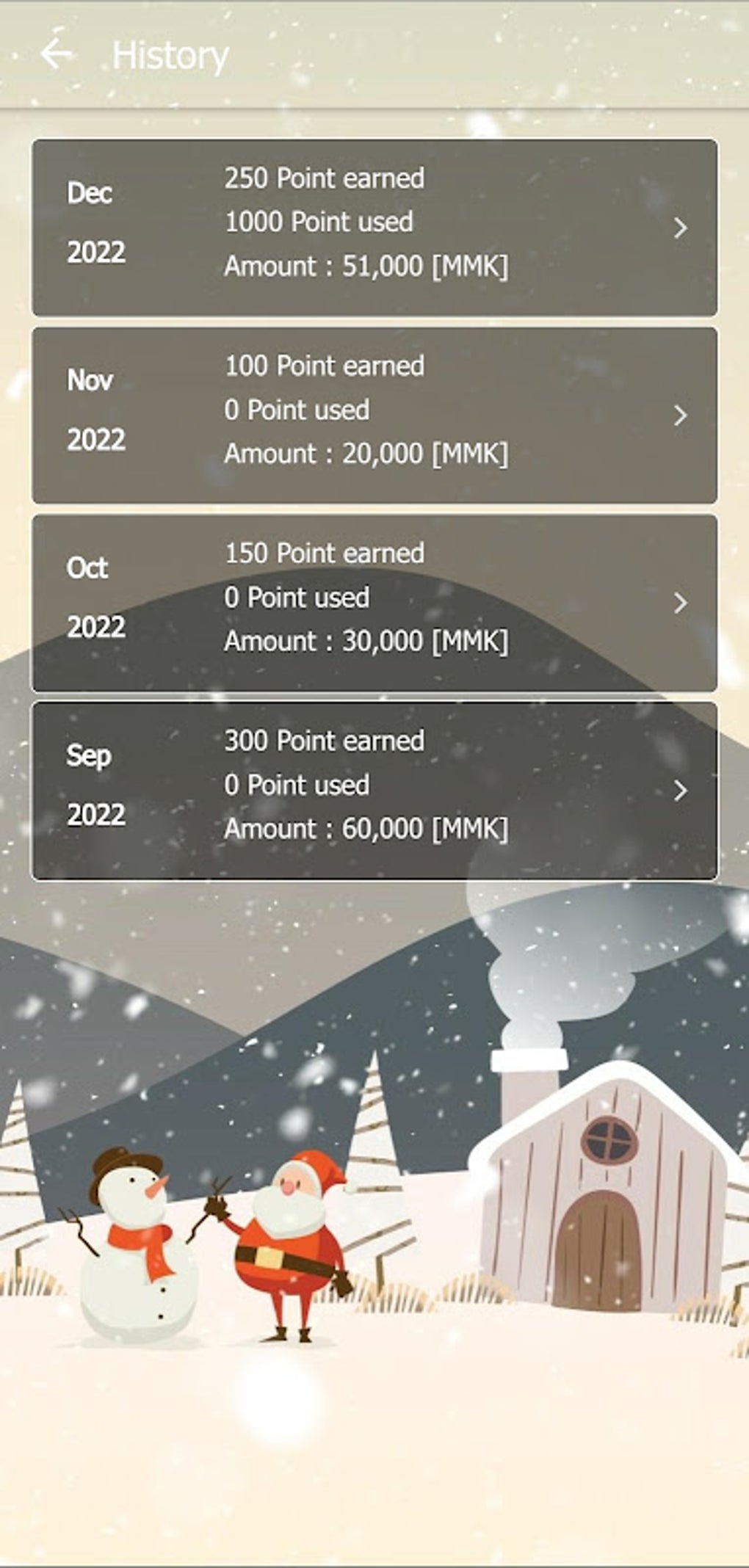Select the Sep 2022 history entry
This screenshot has height=1568, width=749.
click(374, 791)
